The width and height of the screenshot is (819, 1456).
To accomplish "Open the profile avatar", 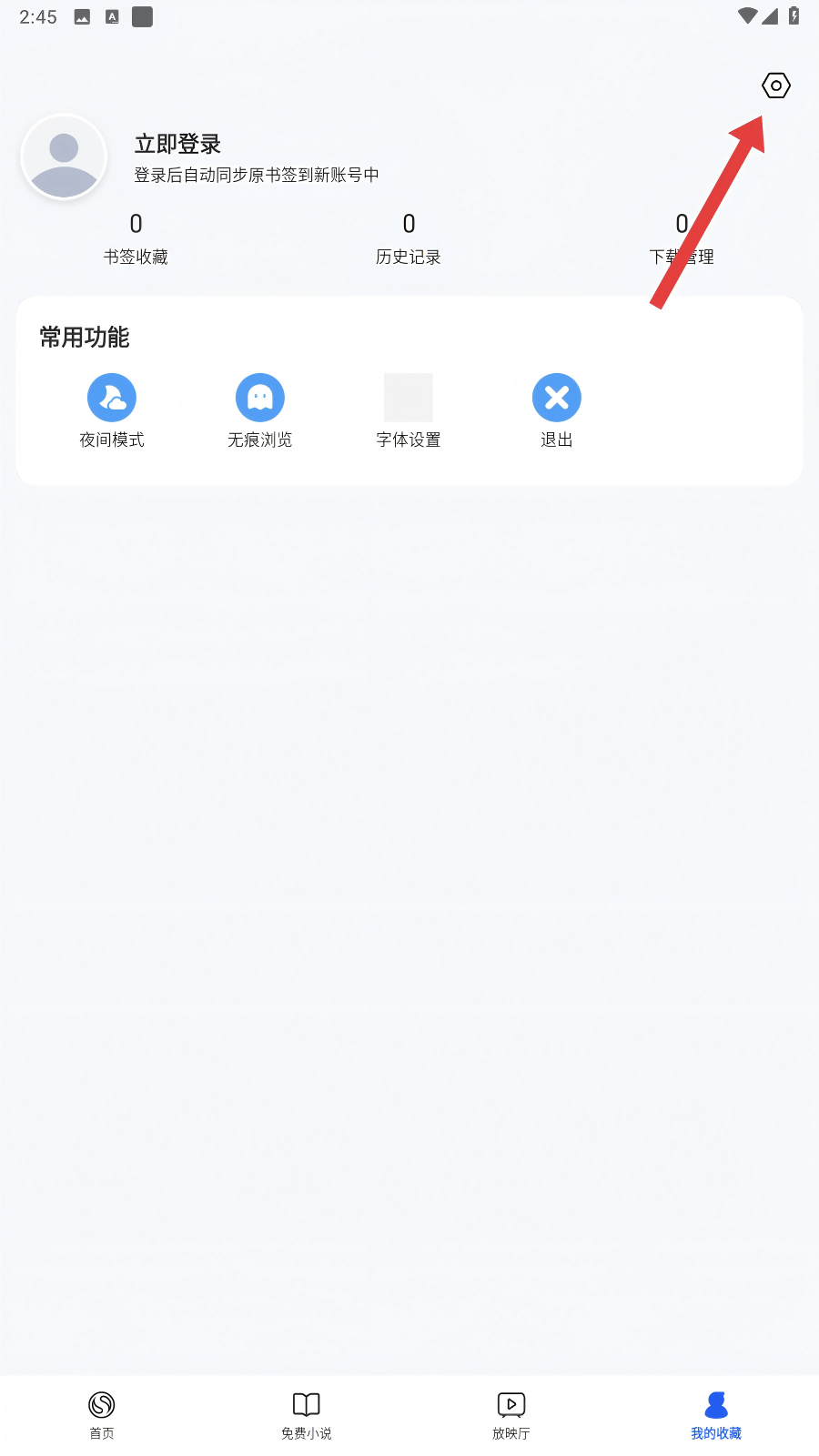I will [64, 157].
